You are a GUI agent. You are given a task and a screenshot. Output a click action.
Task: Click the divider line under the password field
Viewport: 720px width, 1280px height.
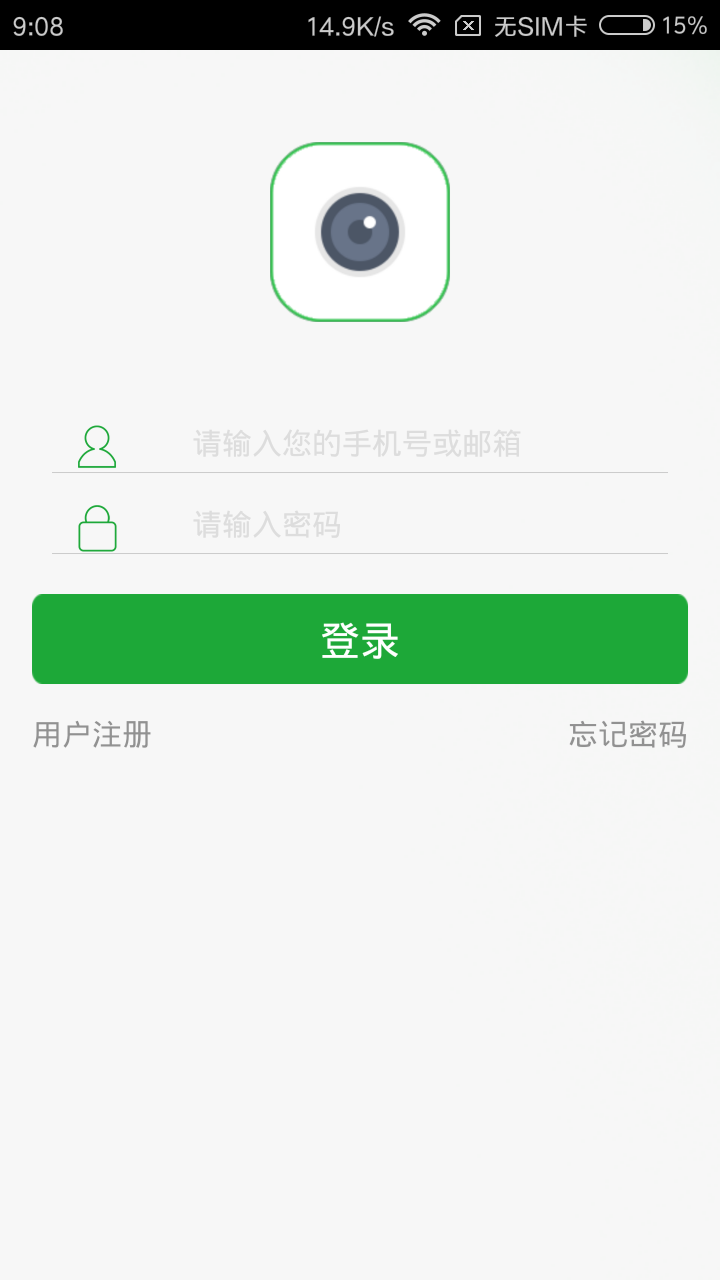tap(360, 551)
